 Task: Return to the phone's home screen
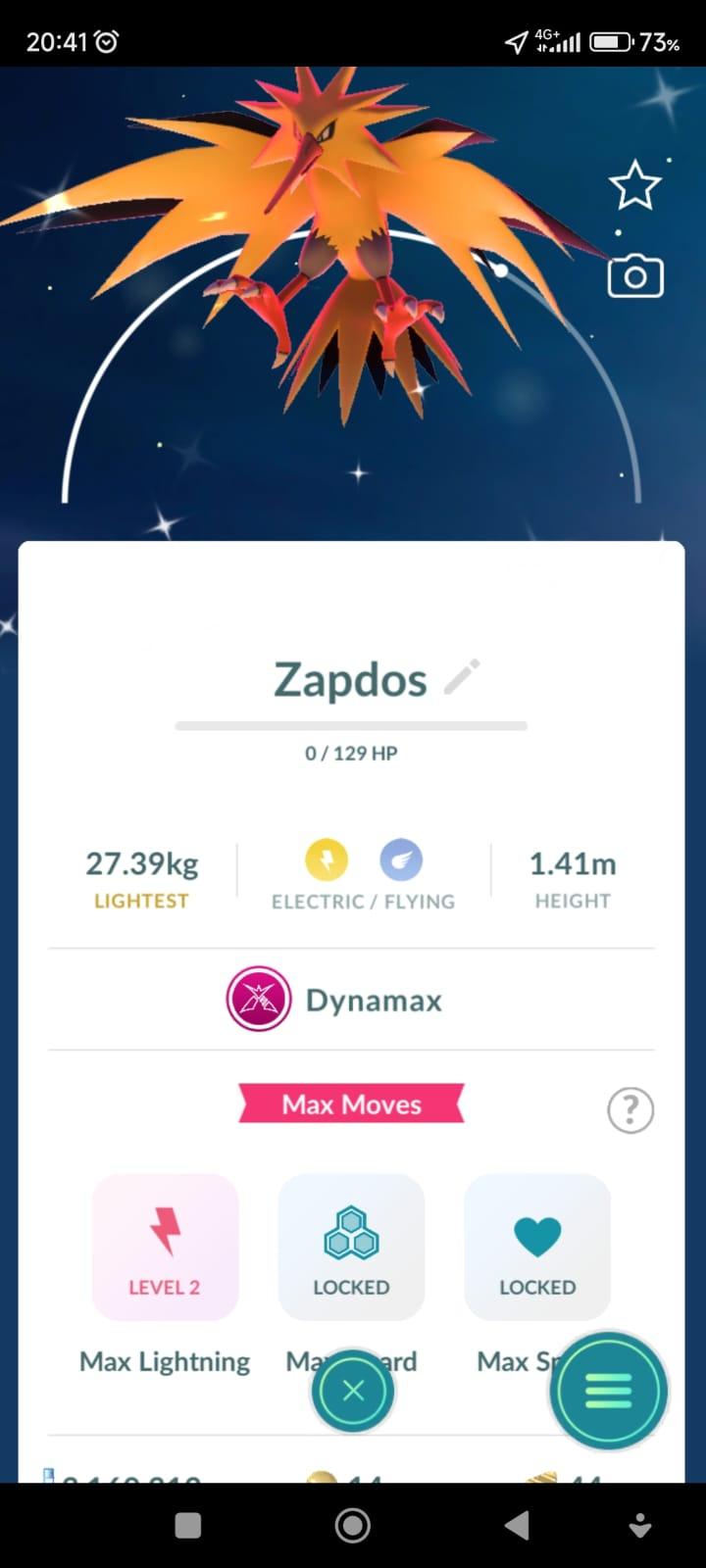point(353,1525)
